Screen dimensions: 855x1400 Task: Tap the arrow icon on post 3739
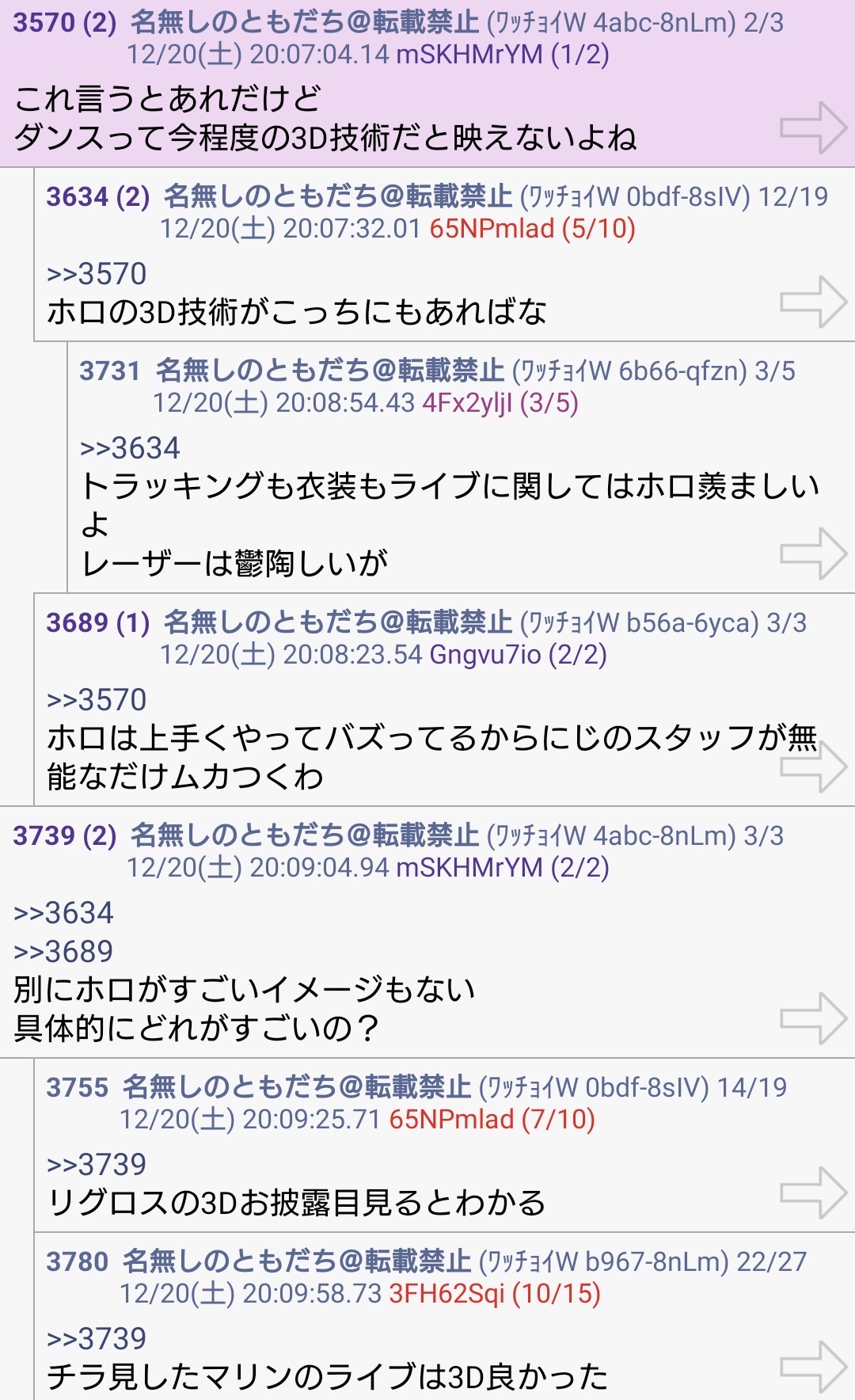(x=813, y=1018)
